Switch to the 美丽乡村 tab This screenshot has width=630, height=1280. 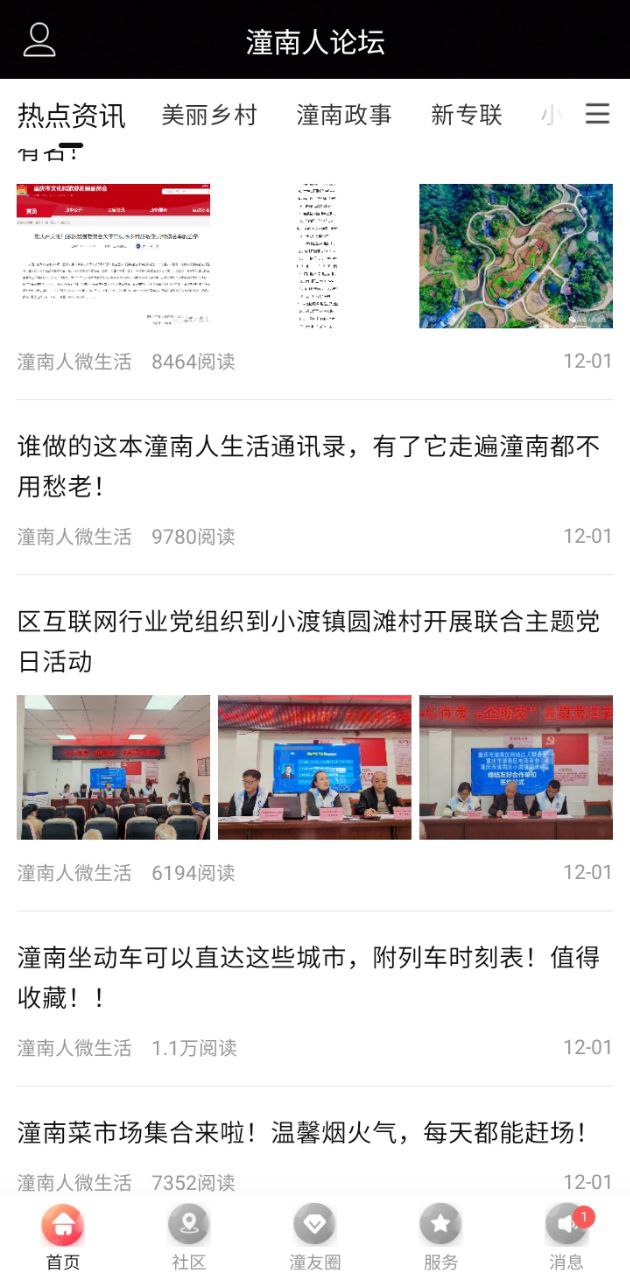click(x=209, y=115)
